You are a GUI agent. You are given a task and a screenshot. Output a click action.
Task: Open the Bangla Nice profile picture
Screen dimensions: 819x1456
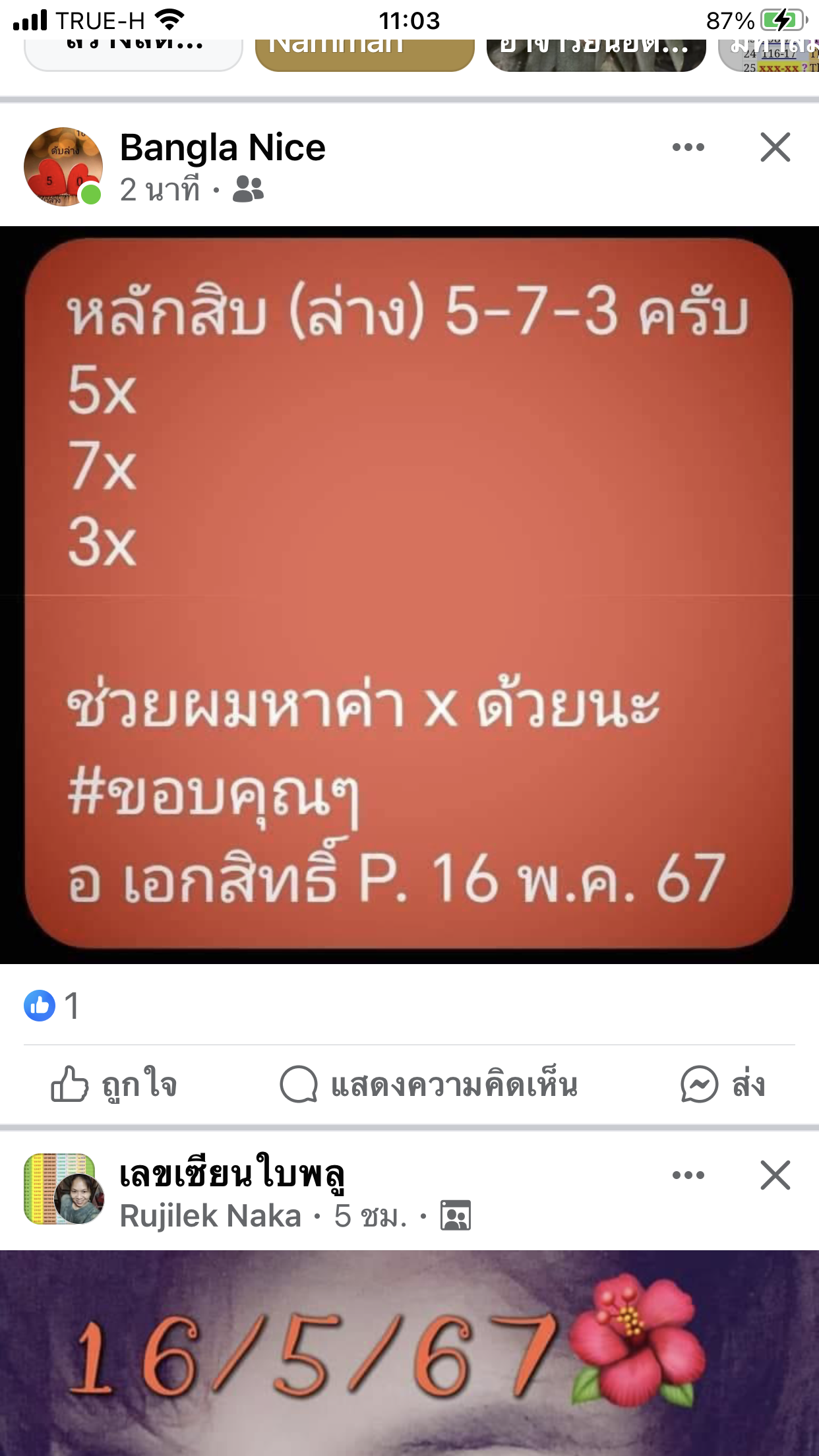click(x=63, y=166)
